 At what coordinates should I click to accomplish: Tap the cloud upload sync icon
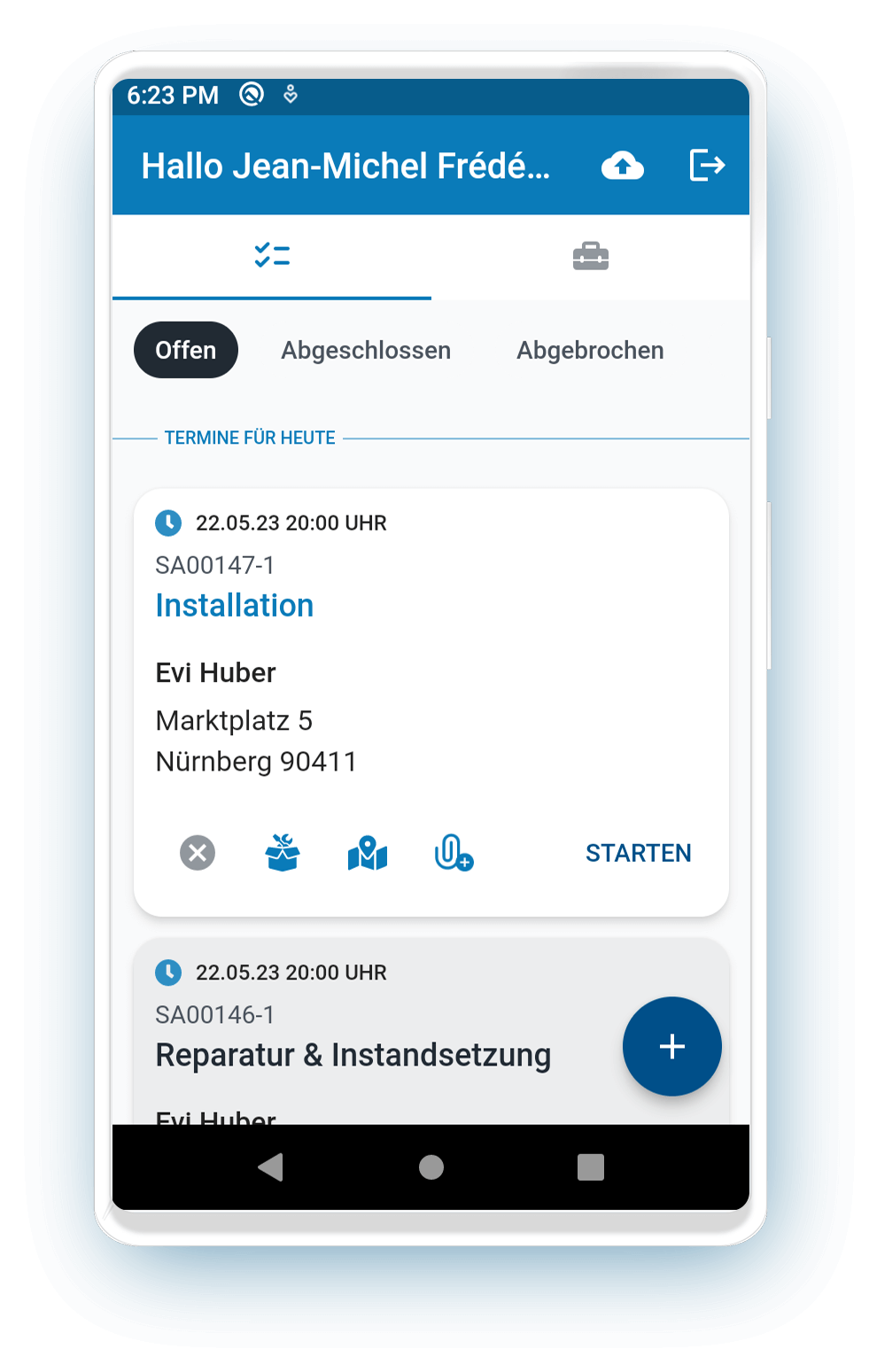click(x=622, y=166)
